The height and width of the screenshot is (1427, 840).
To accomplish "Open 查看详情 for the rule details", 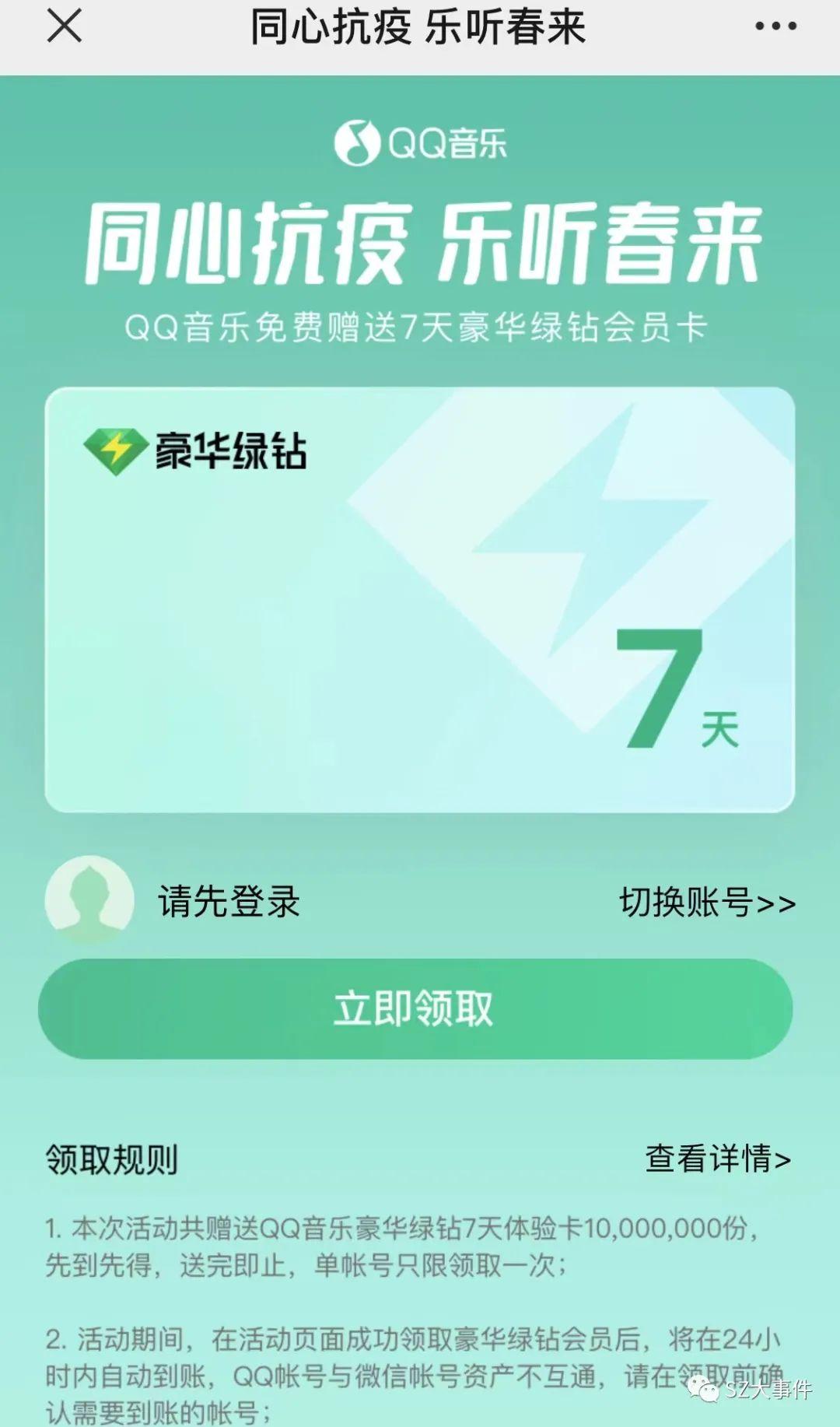I will (718, 1159).
